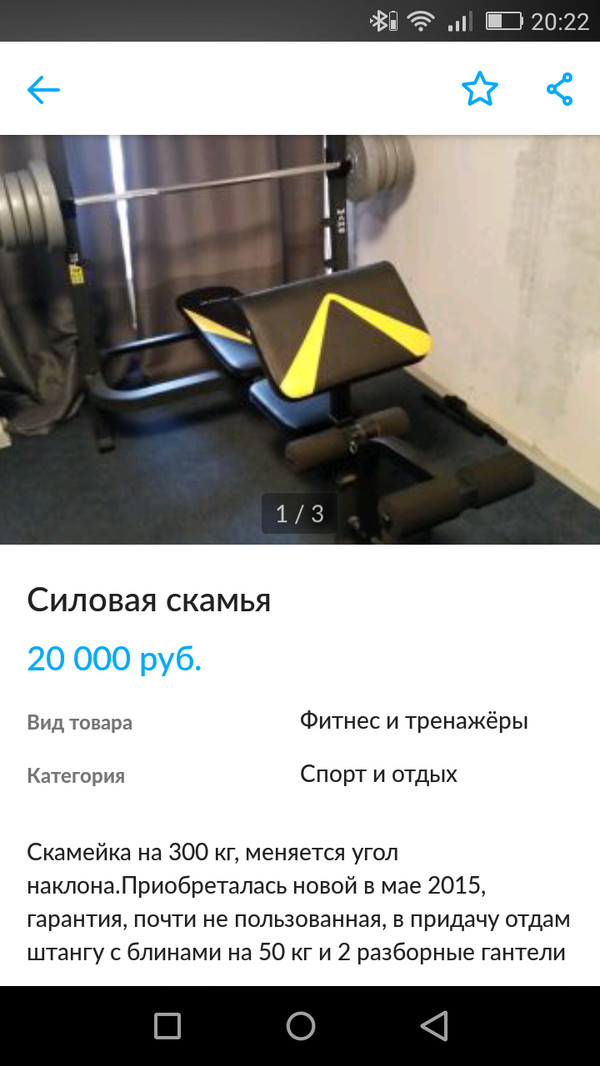Add this listing to favorites
600x1066 pixels.
point(479,90)
